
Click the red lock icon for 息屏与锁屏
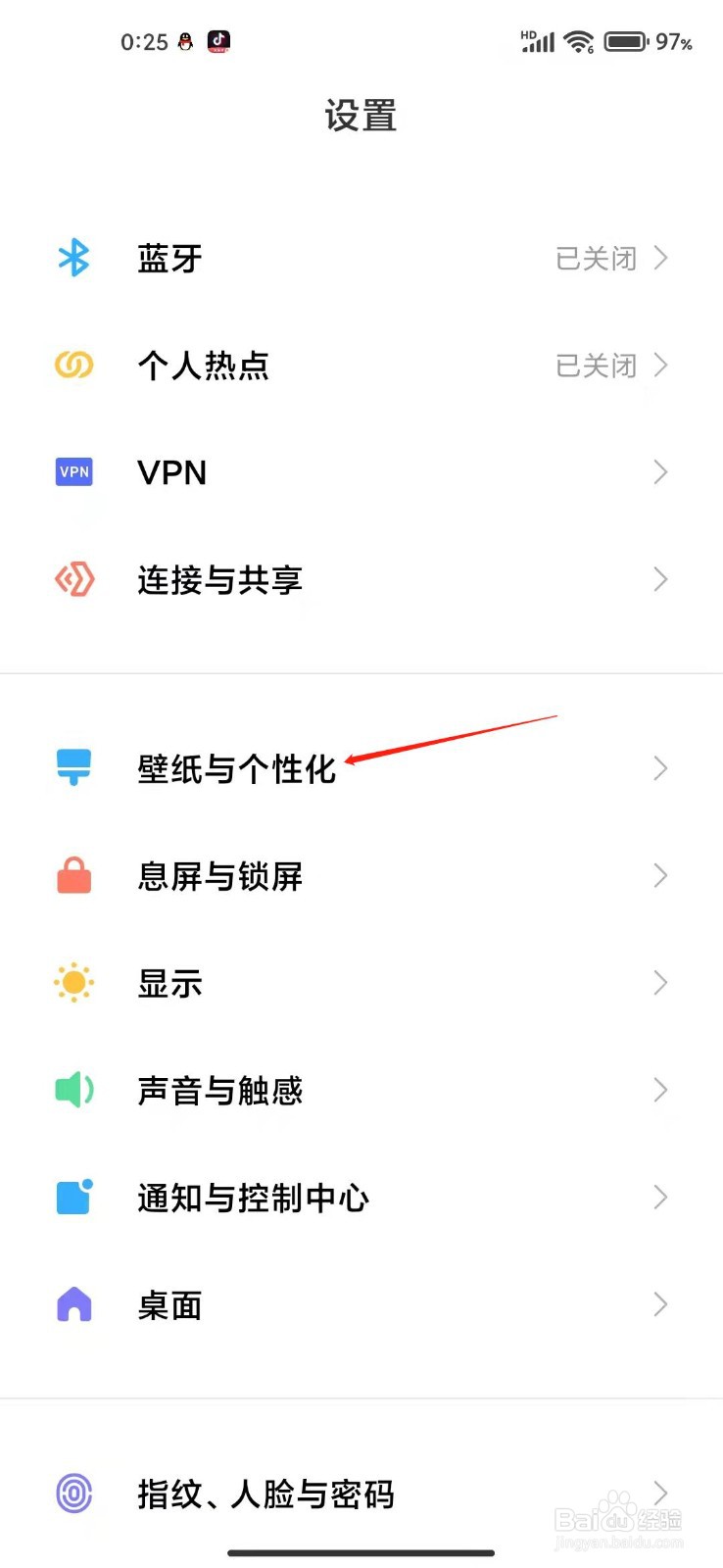[73, 875]
